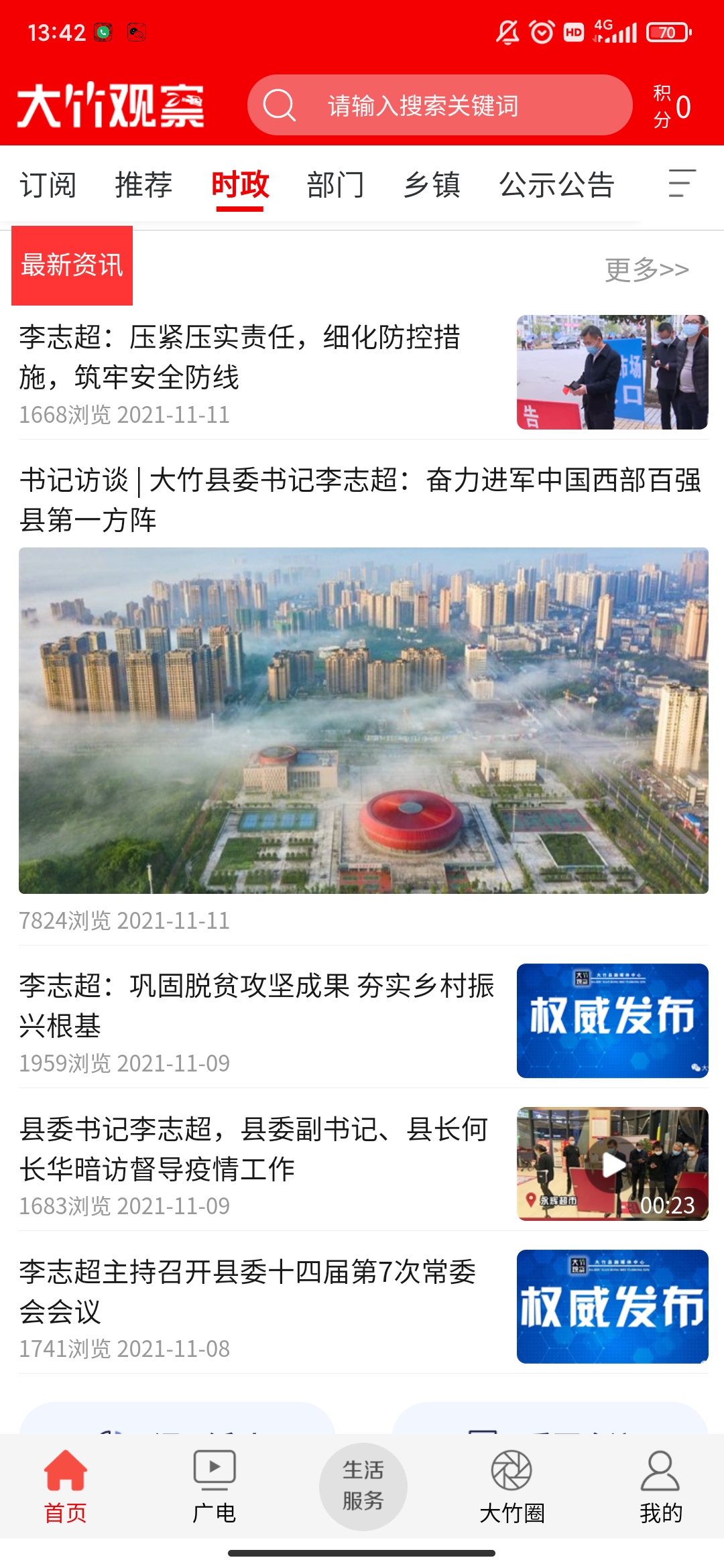
Task: Expand the channel list menu icon
Action: 682,184
